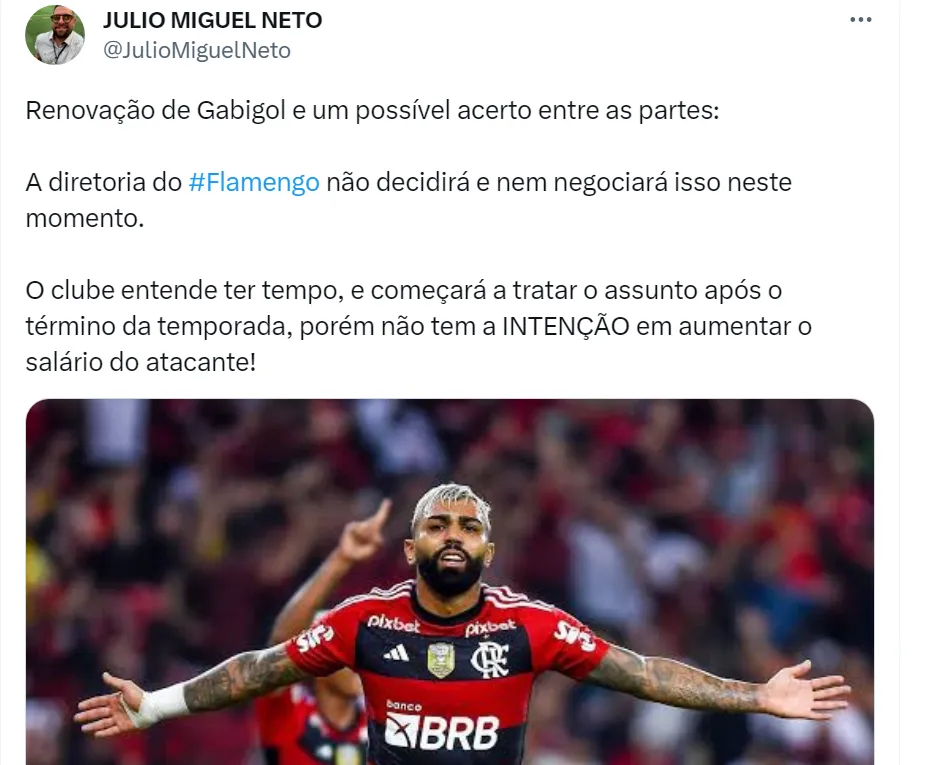Open the tweet's three-dot more menu
Image resolution: width=928 pixels, height=765 pixels.
coord(860,20)
